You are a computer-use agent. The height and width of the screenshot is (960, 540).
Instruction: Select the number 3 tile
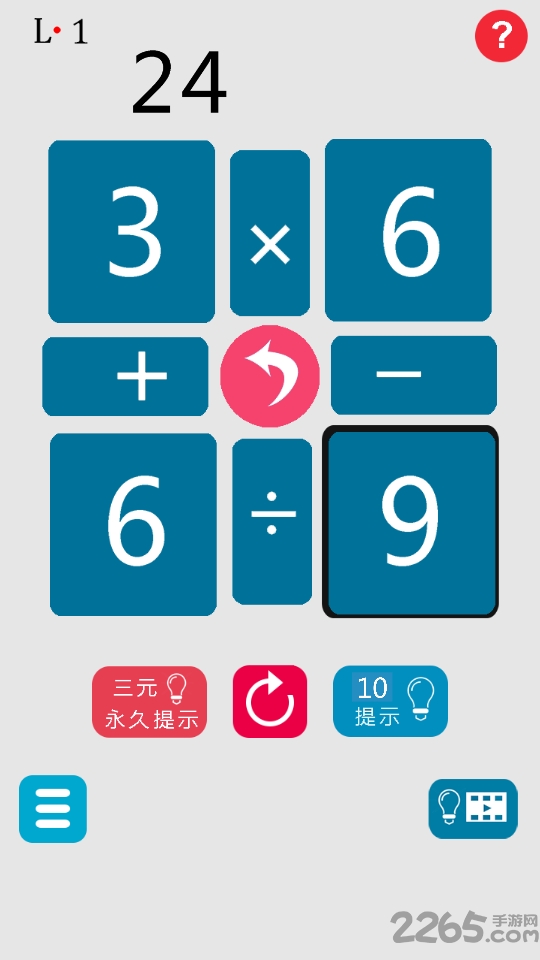click(132, 231)
